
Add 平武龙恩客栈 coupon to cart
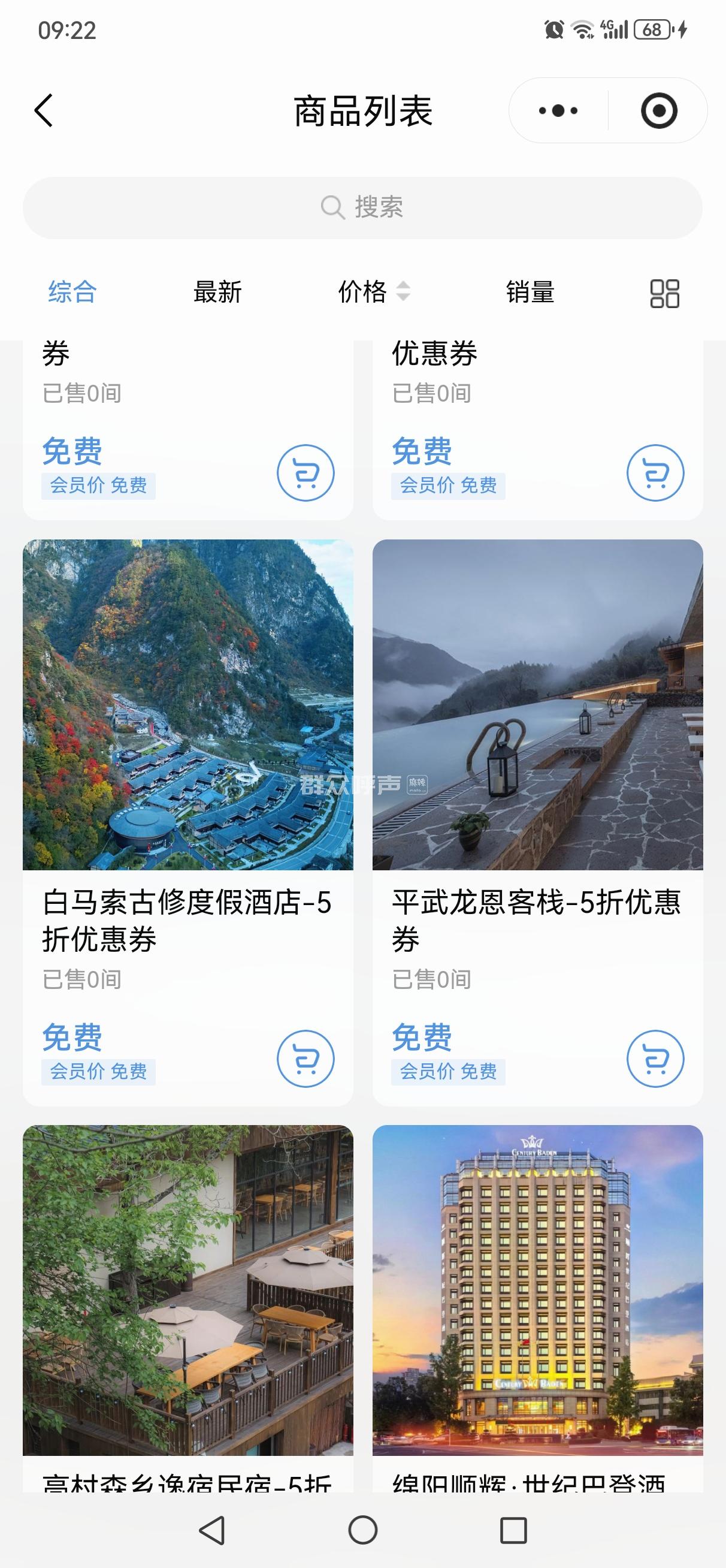click(x=655, y=1059)
